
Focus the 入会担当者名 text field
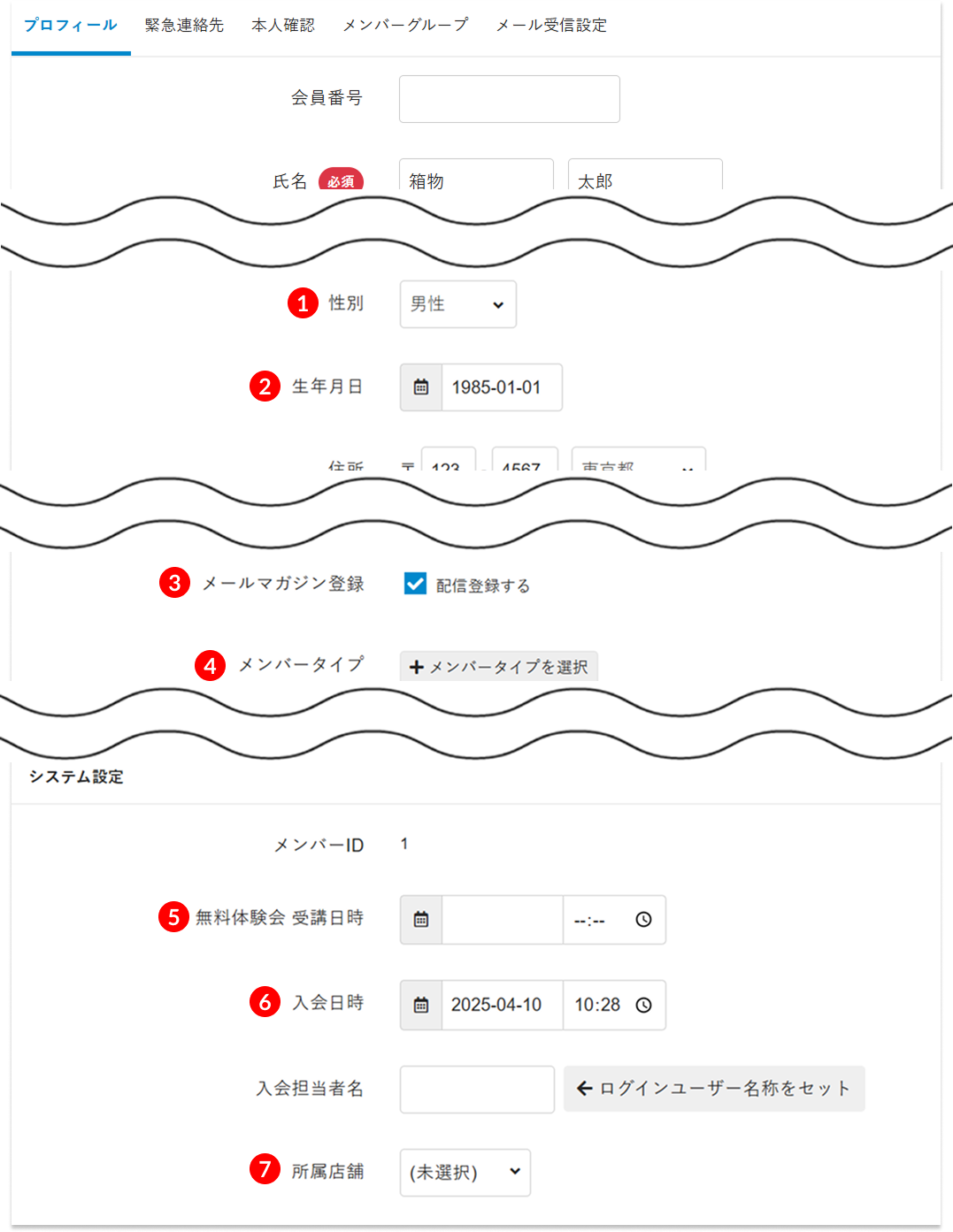coord(477,1089)
